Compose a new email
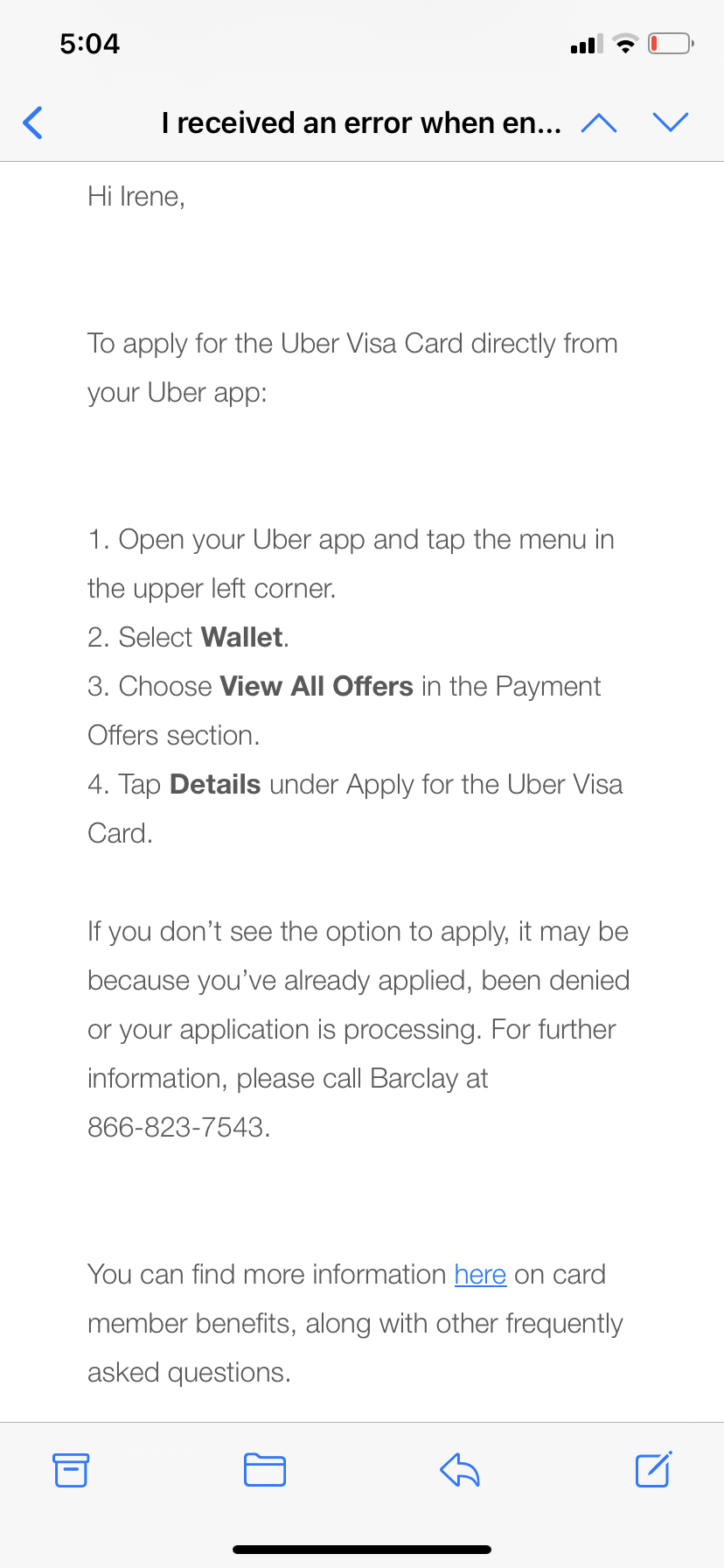 pos(653,1470)
